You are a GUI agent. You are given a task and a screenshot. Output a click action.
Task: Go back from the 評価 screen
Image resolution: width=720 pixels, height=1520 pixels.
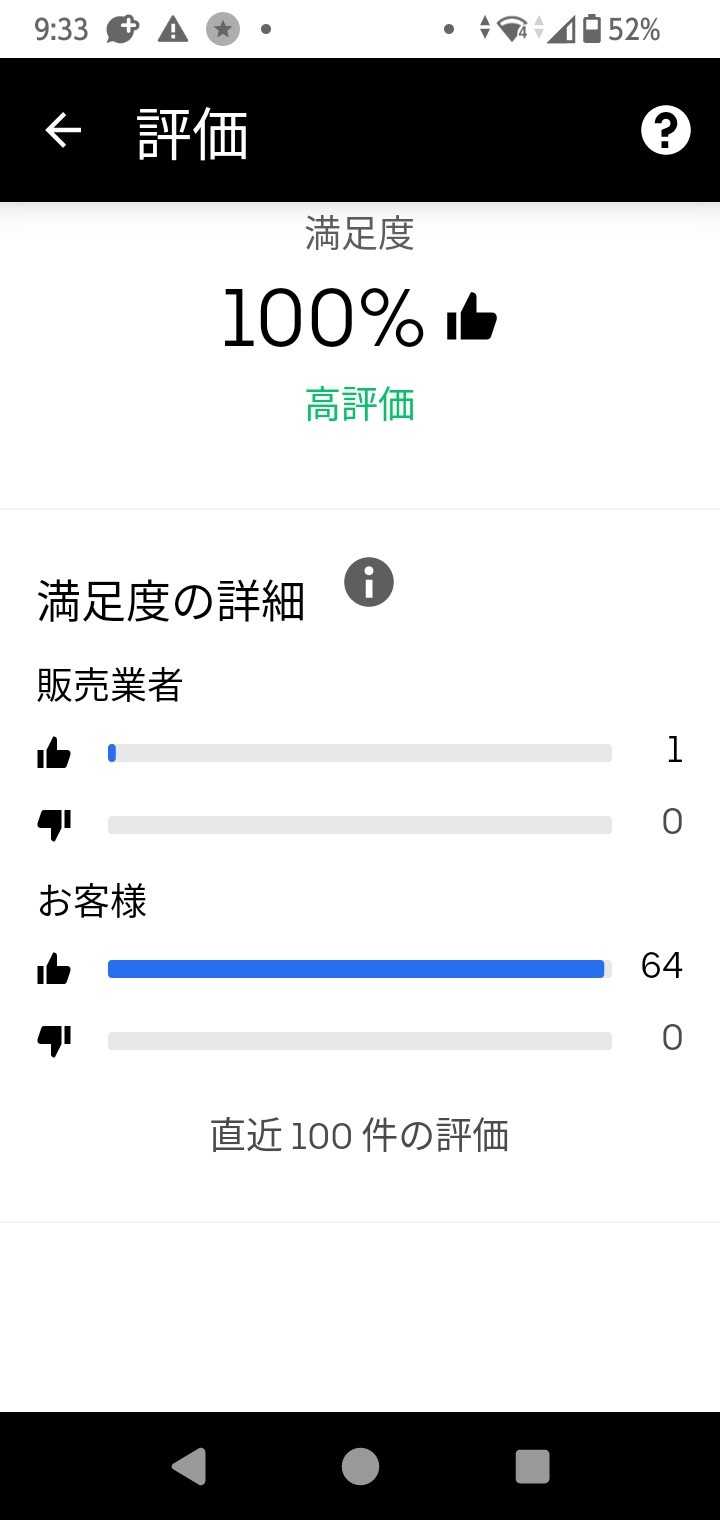point(63,130)
